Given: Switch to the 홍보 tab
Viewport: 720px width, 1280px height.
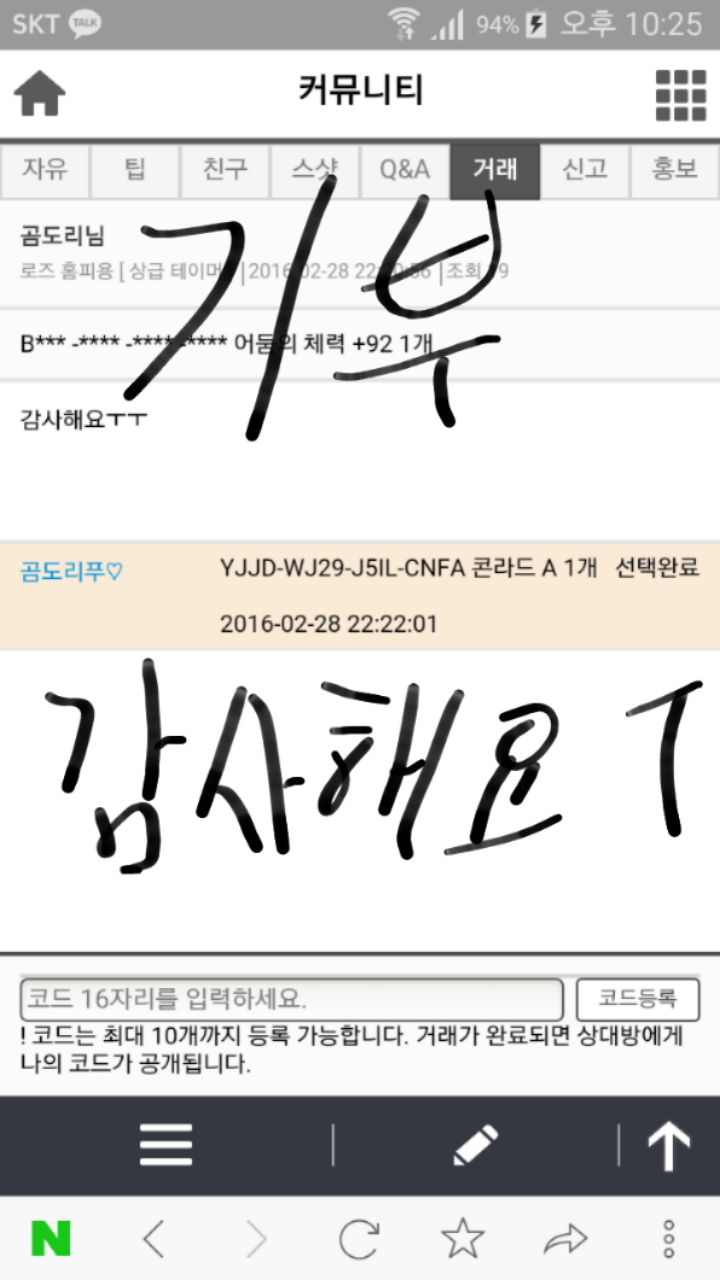Looking at the screenshot, I should (675, 170).
